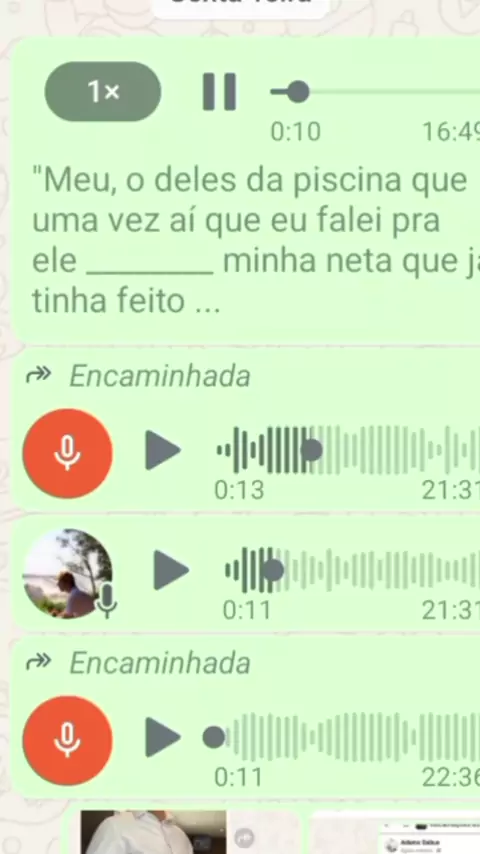The image size is (480, 854).
Task: Play the forwarded 0:13 voice message
Action: 163,450
